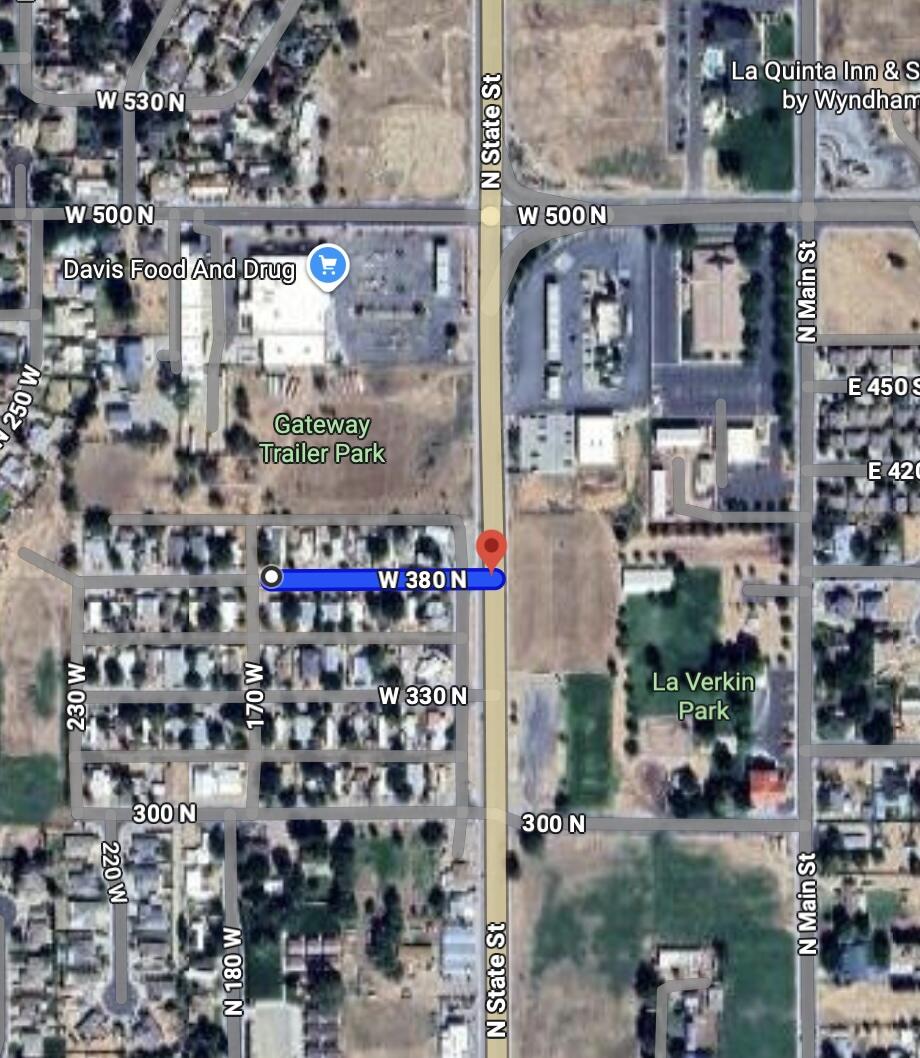Screen dimensions: 920x1058
Task: Select the La Verkin Park place label
Action: click(703, 696)
